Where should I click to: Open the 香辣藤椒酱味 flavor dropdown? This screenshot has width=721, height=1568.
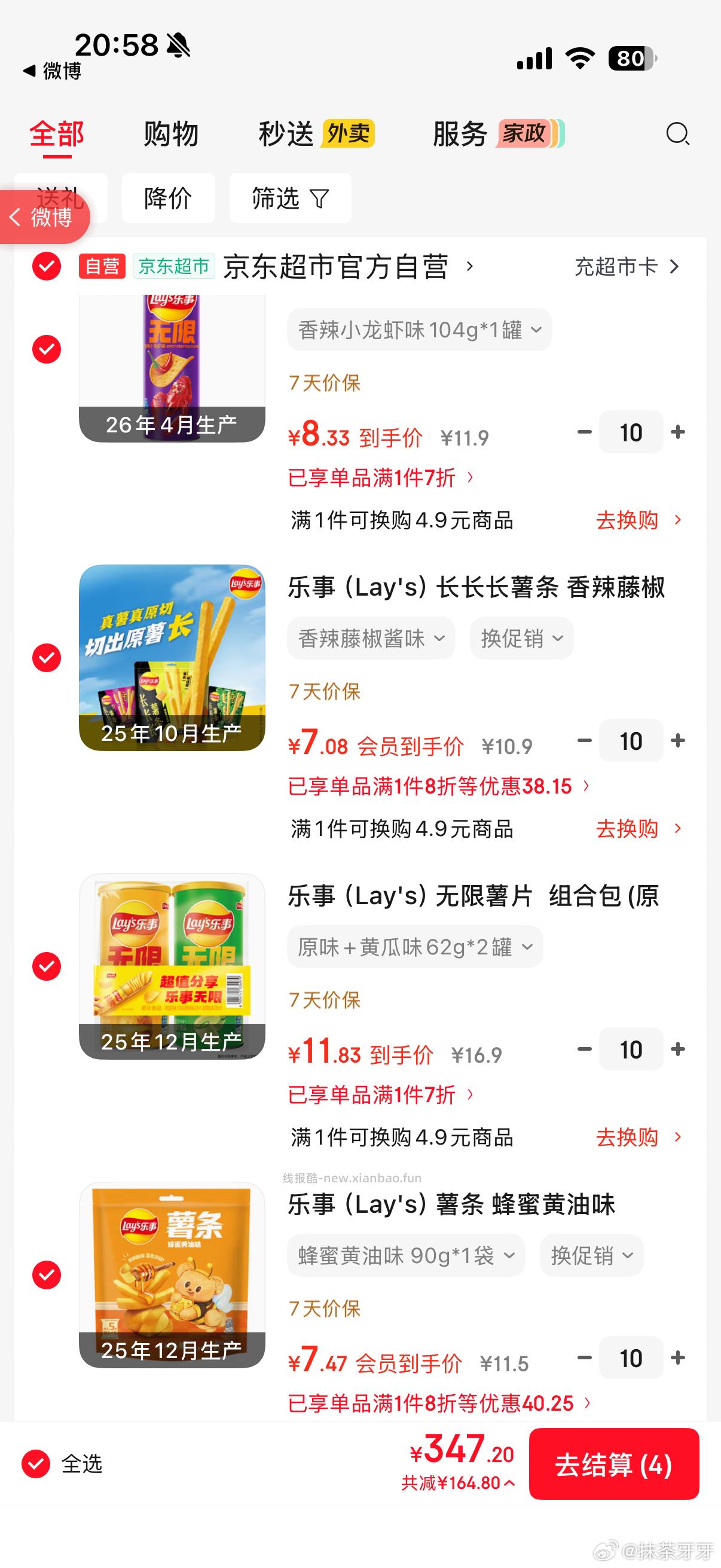coord(370,638)
